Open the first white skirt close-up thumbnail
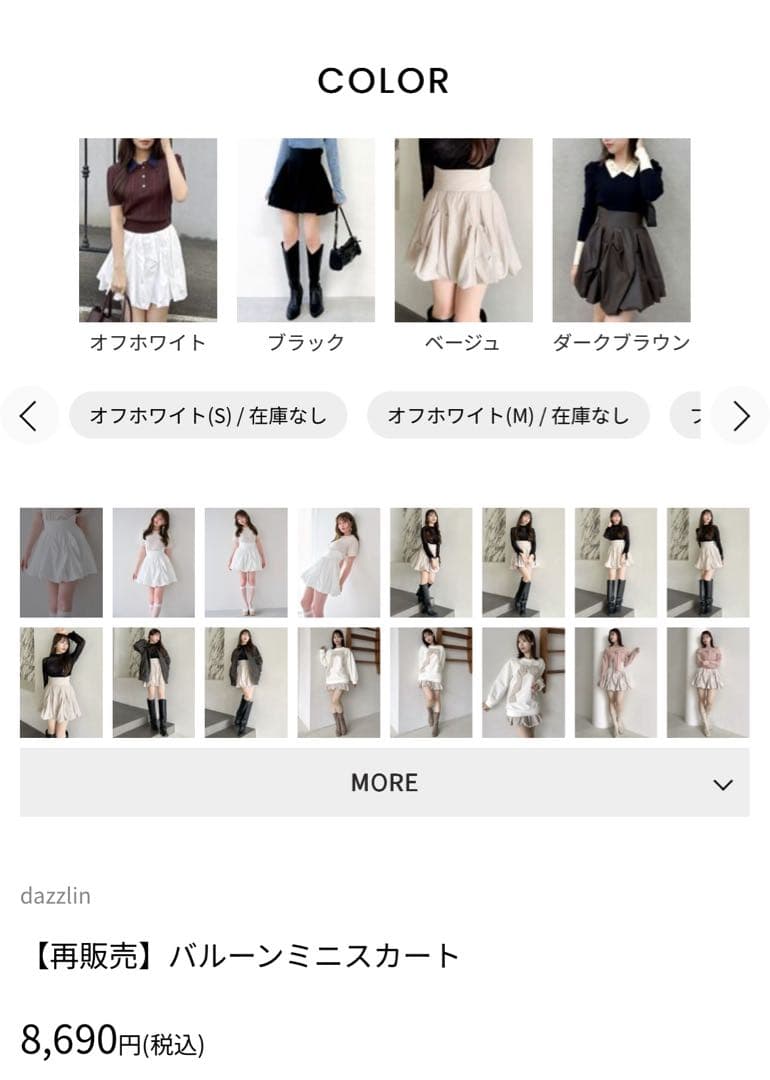The image size is (770, 1080). (61, 563)
